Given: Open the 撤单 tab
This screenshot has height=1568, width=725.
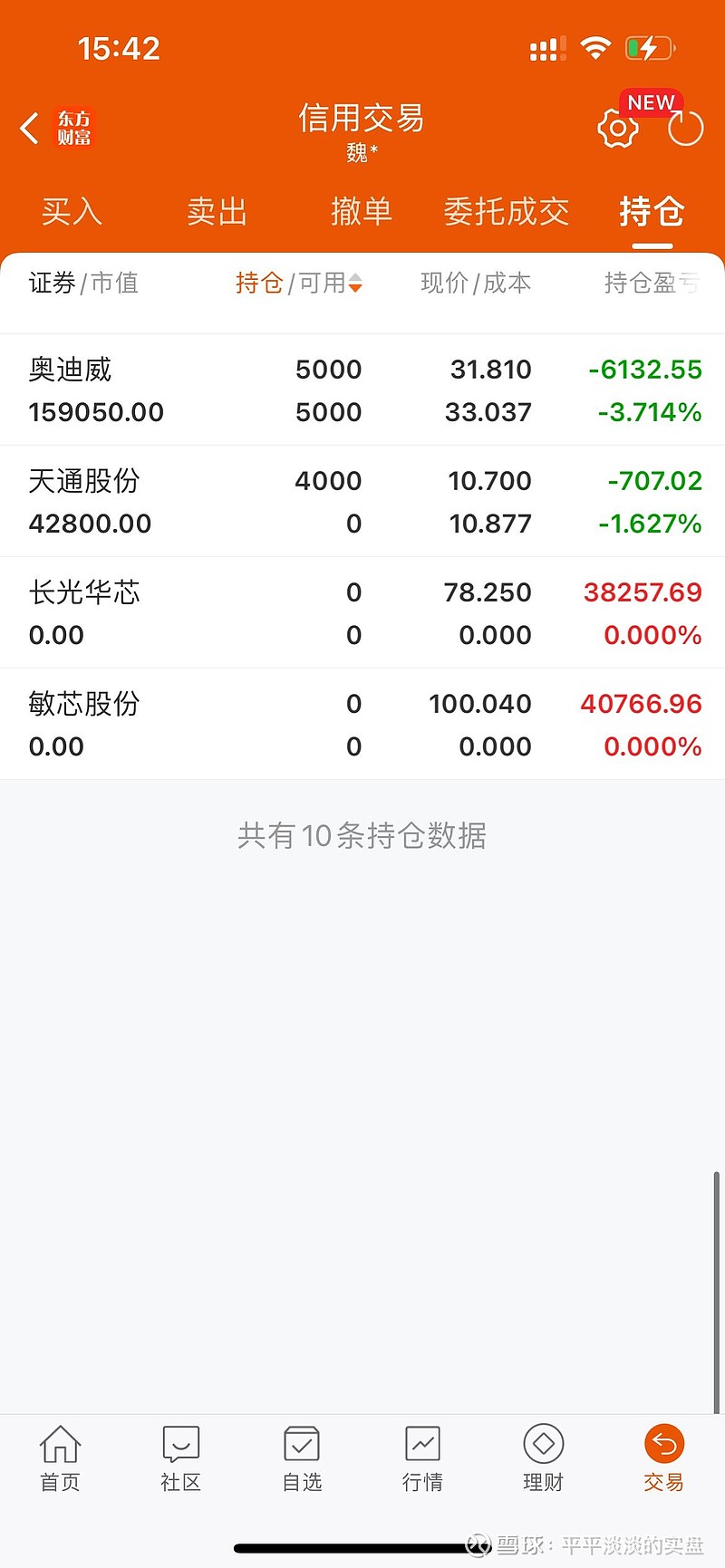Looking at the screenshot, I should point(361,212).
